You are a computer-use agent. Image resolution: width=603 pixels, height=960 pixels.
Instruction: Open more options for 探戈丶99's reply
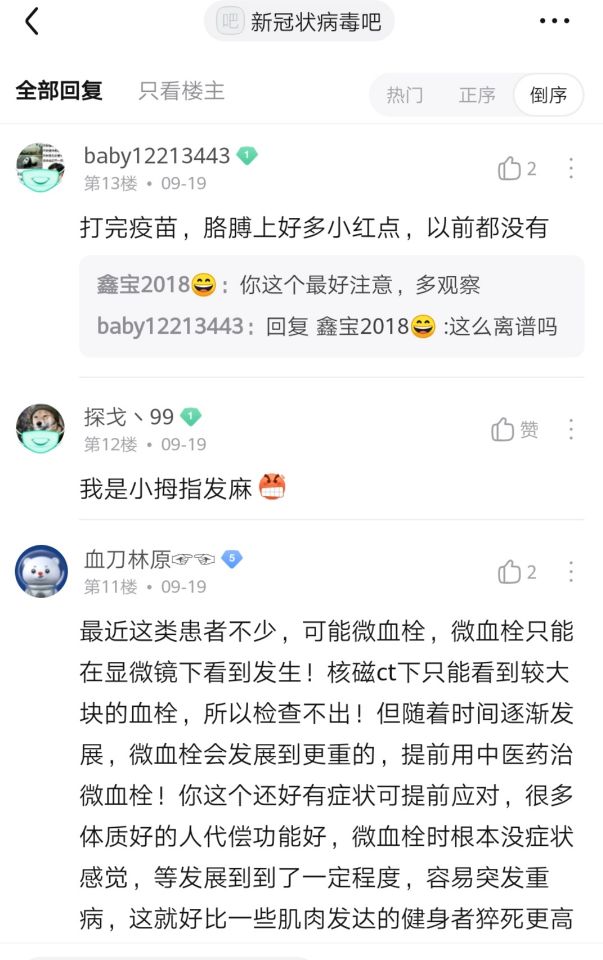click(571, 430)
